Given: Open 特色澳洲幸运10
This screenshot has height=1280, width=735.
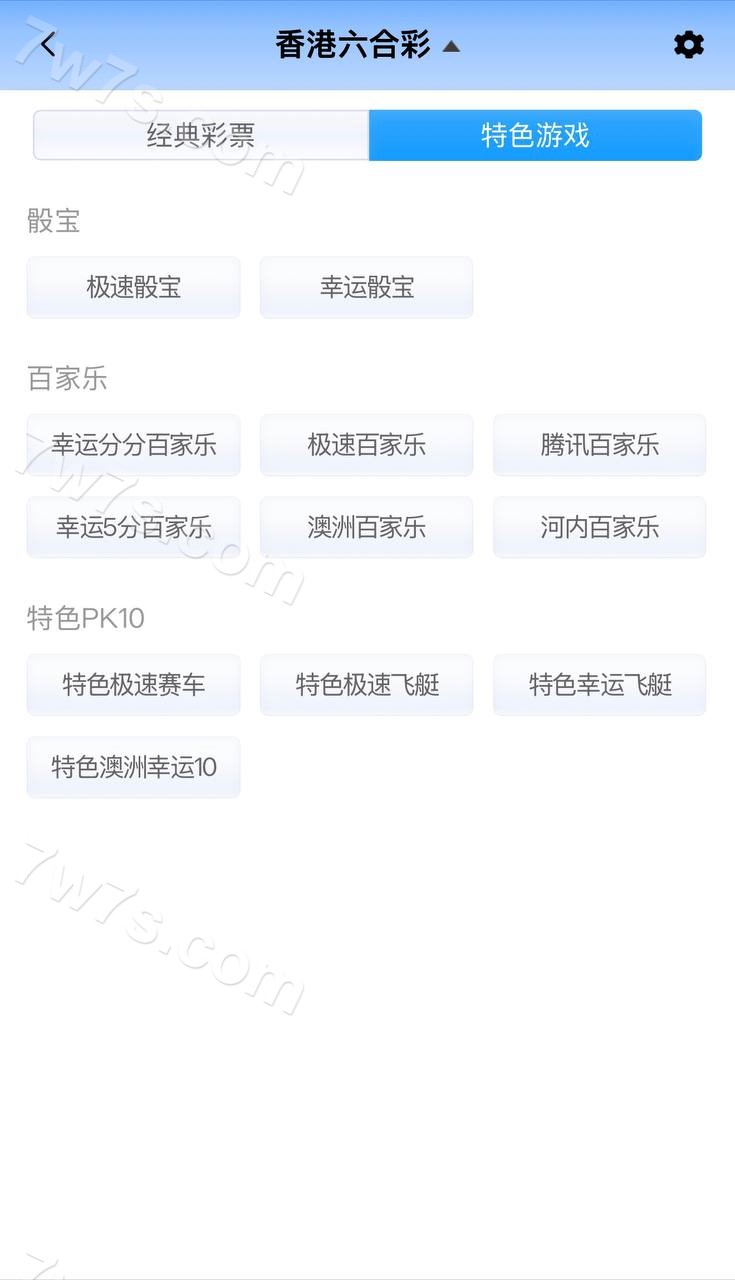Looking at the screenshot, I should [133, 767].
